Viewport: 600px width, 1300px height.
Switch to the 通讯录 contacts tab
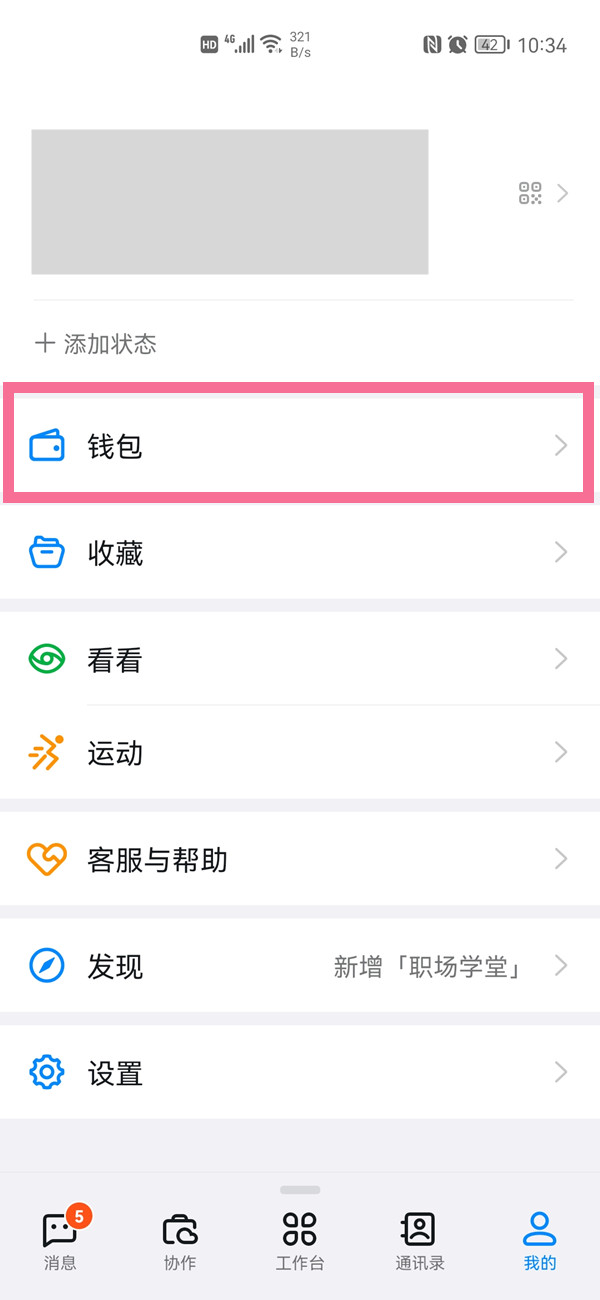point(419,1238)
